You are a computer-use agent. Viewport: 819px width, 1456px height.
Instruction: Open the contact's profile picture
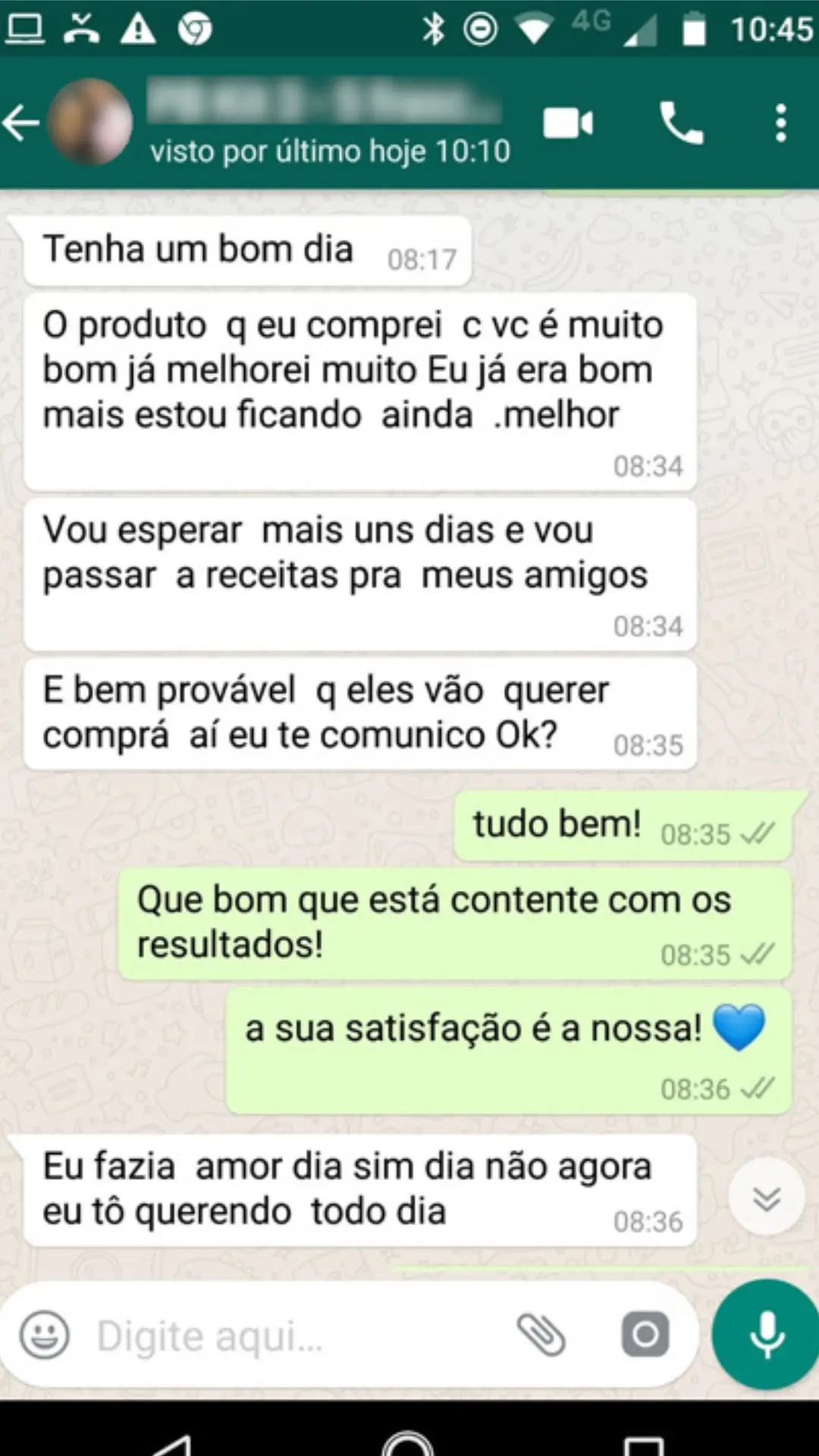(90, 122)
